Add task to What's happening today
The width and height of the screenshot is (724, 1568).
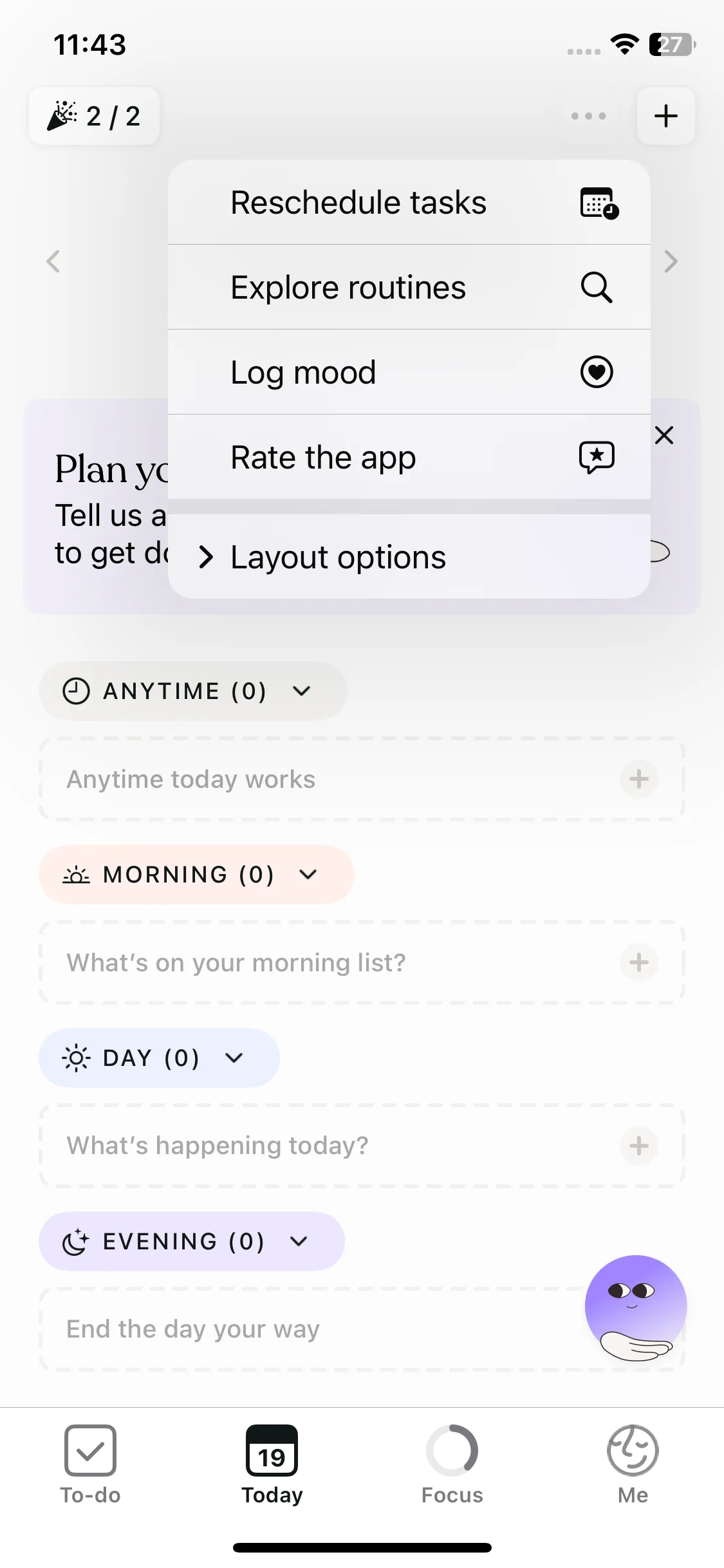(x=638, y=1146)
